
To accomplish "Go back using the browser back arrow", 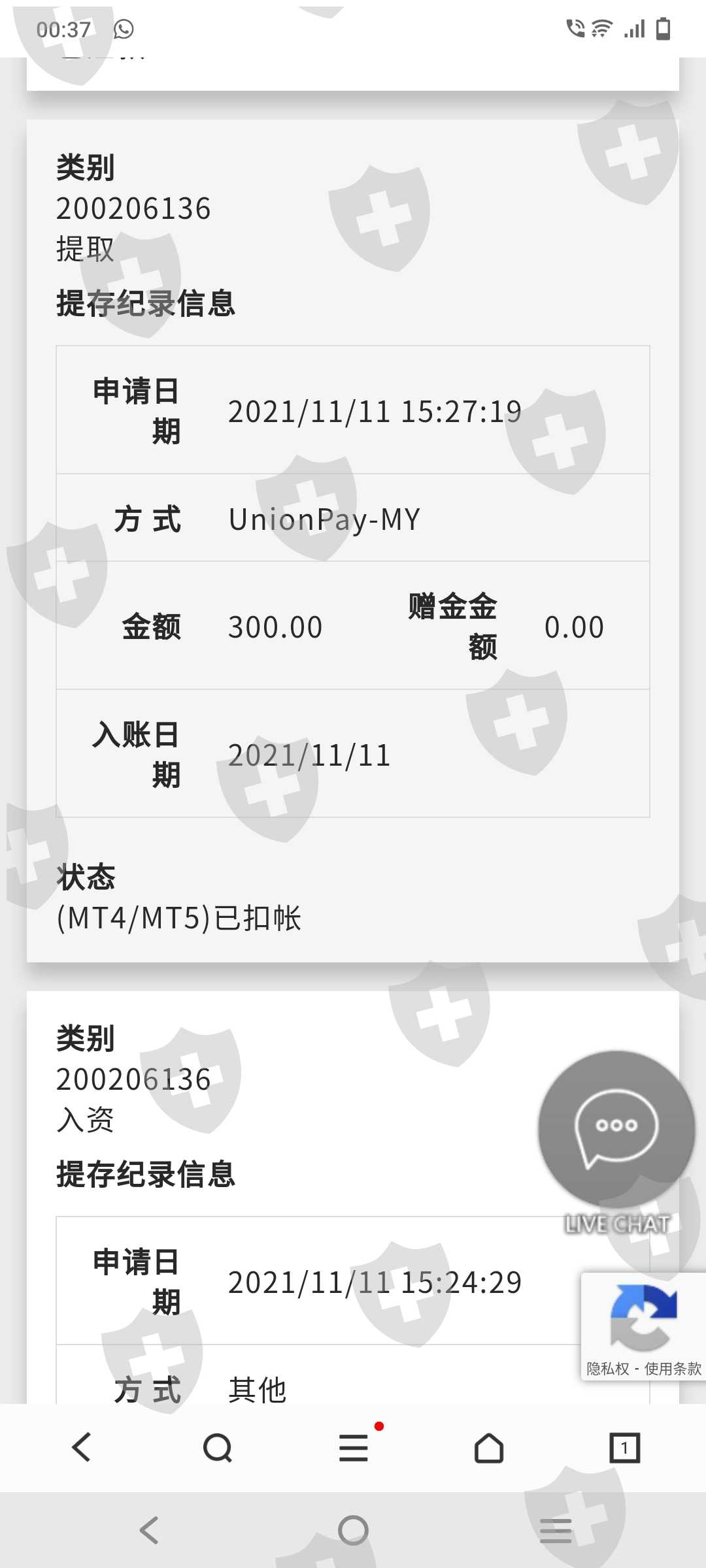I will tap(82, 1447).
